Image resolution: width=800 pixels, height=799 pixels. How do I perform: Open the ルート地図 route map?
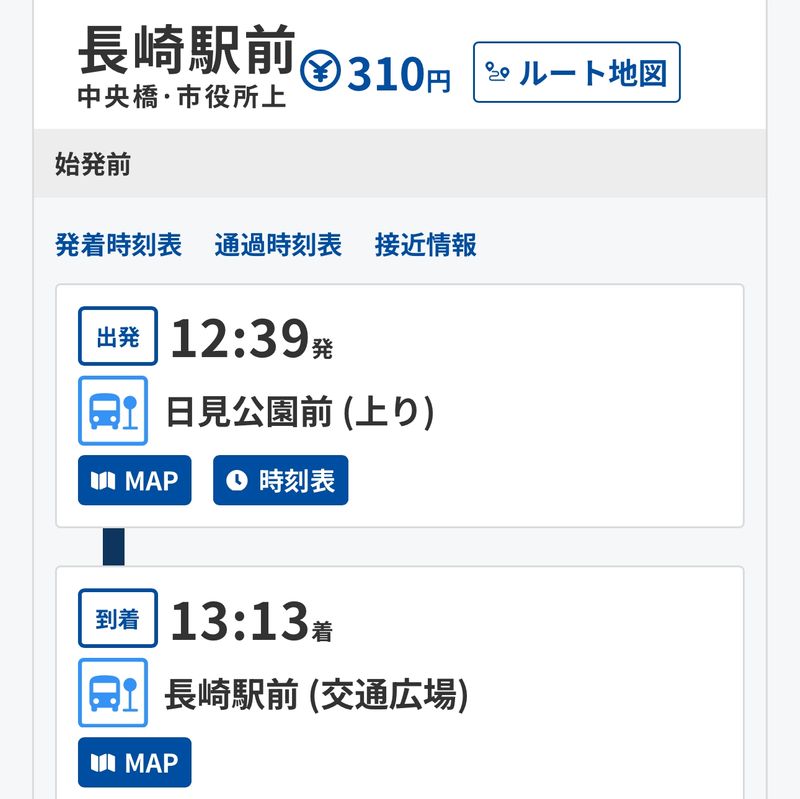(576, 72)
